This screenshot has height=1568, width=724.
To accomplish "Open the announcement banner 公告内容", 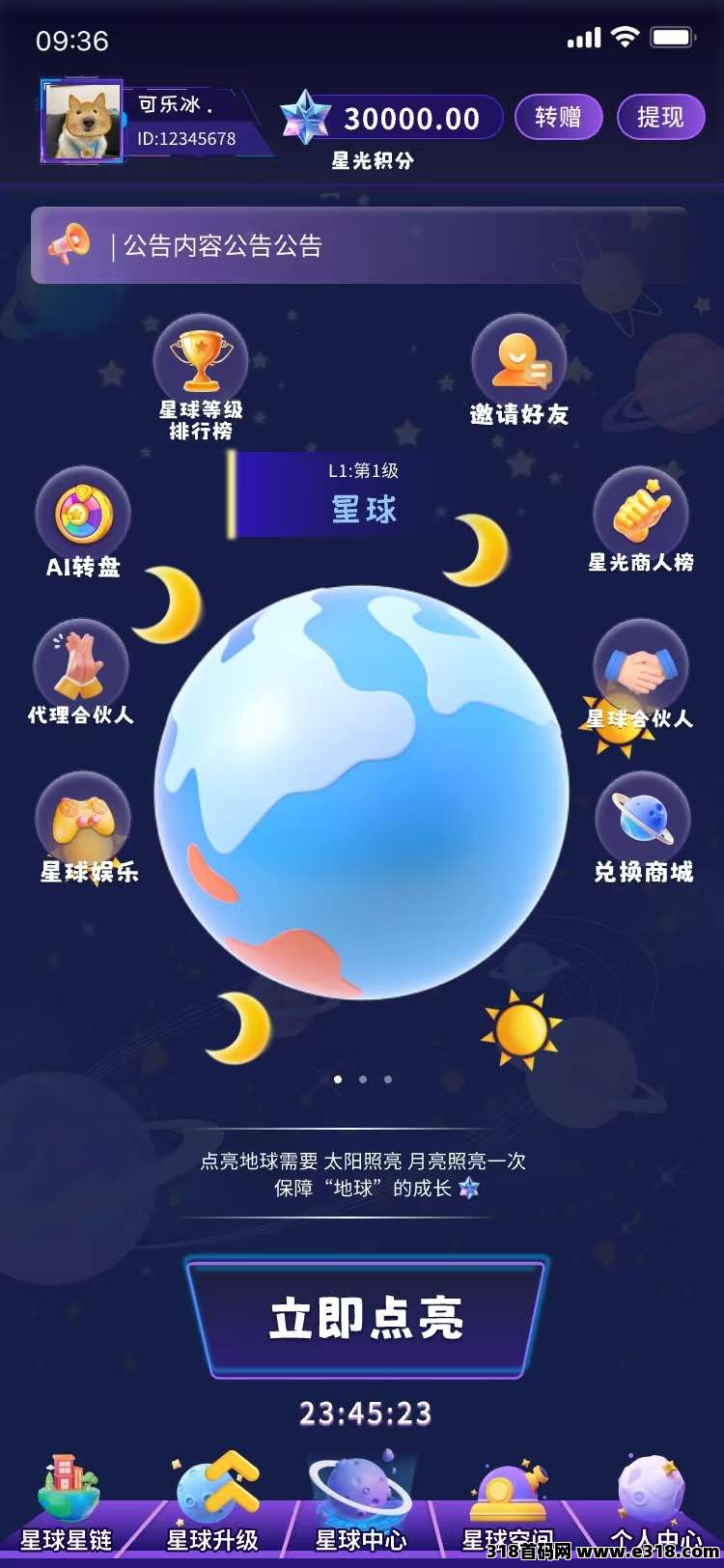I will click(359, 245).
